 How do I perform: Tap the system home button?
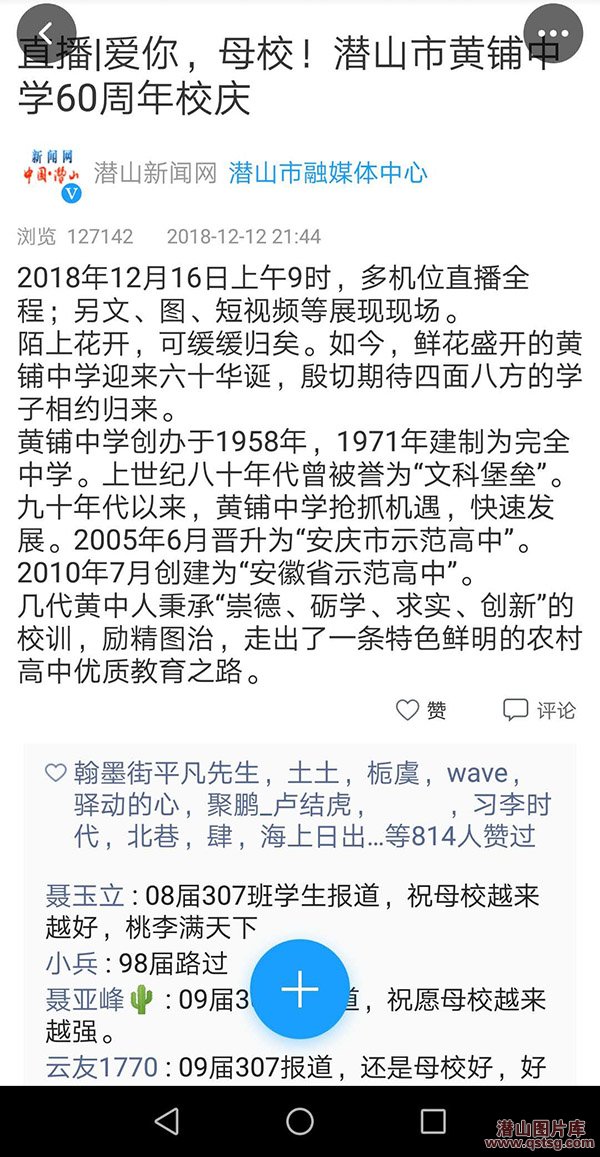(299, 1121)
